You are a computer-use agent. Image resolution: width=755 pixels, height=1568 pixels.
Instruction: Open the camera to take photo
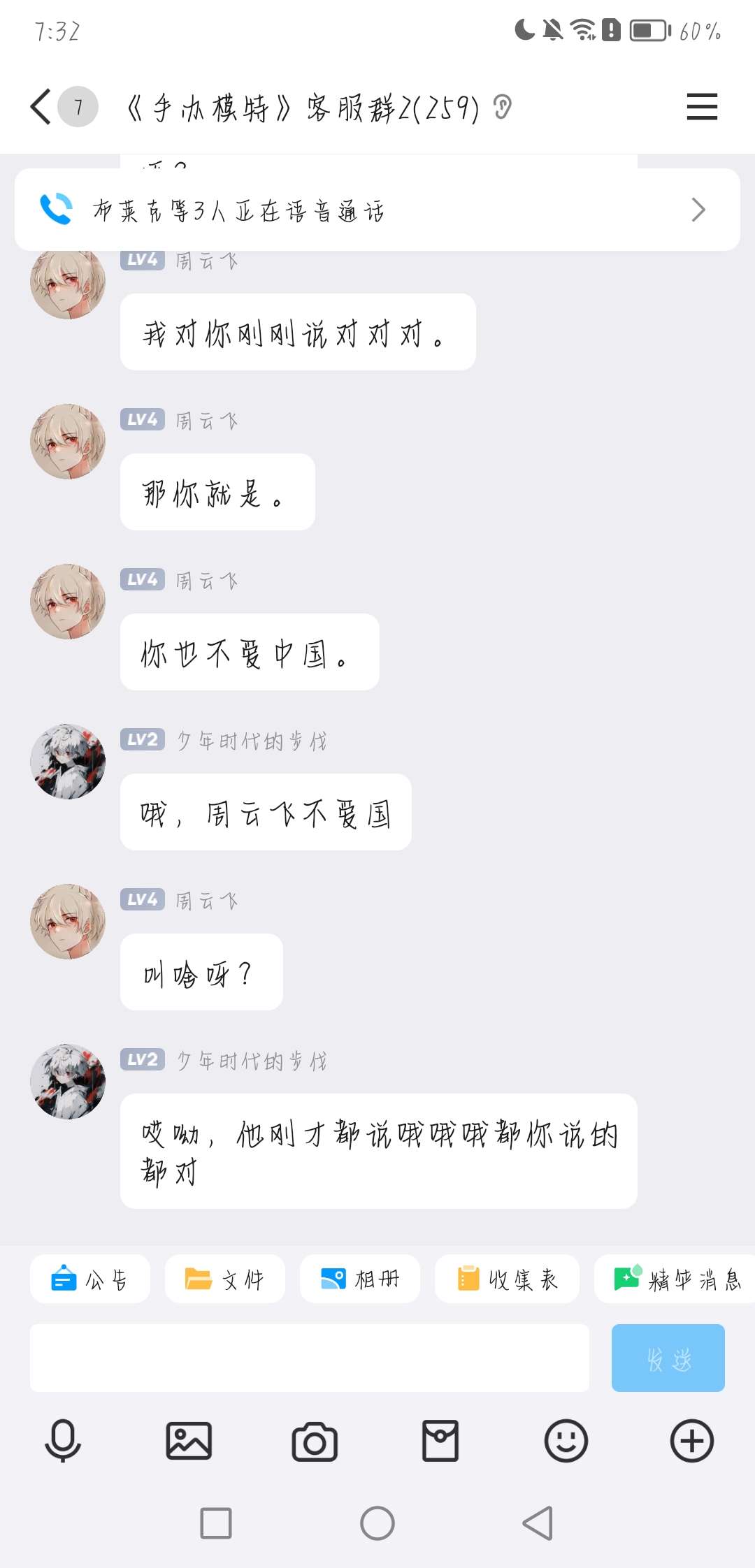coord(315,1441)
